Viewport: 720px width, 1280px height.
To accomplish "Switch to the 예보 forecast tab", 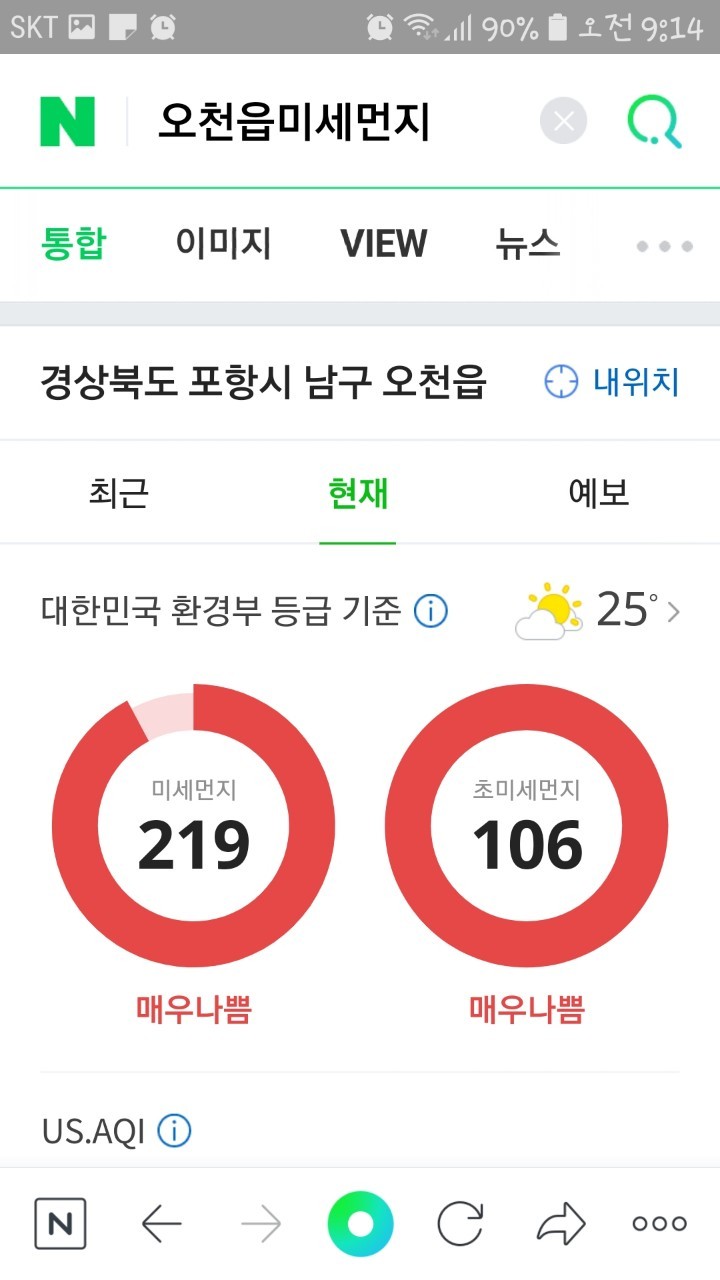I will pyautogui.click(x=599, y=493).
